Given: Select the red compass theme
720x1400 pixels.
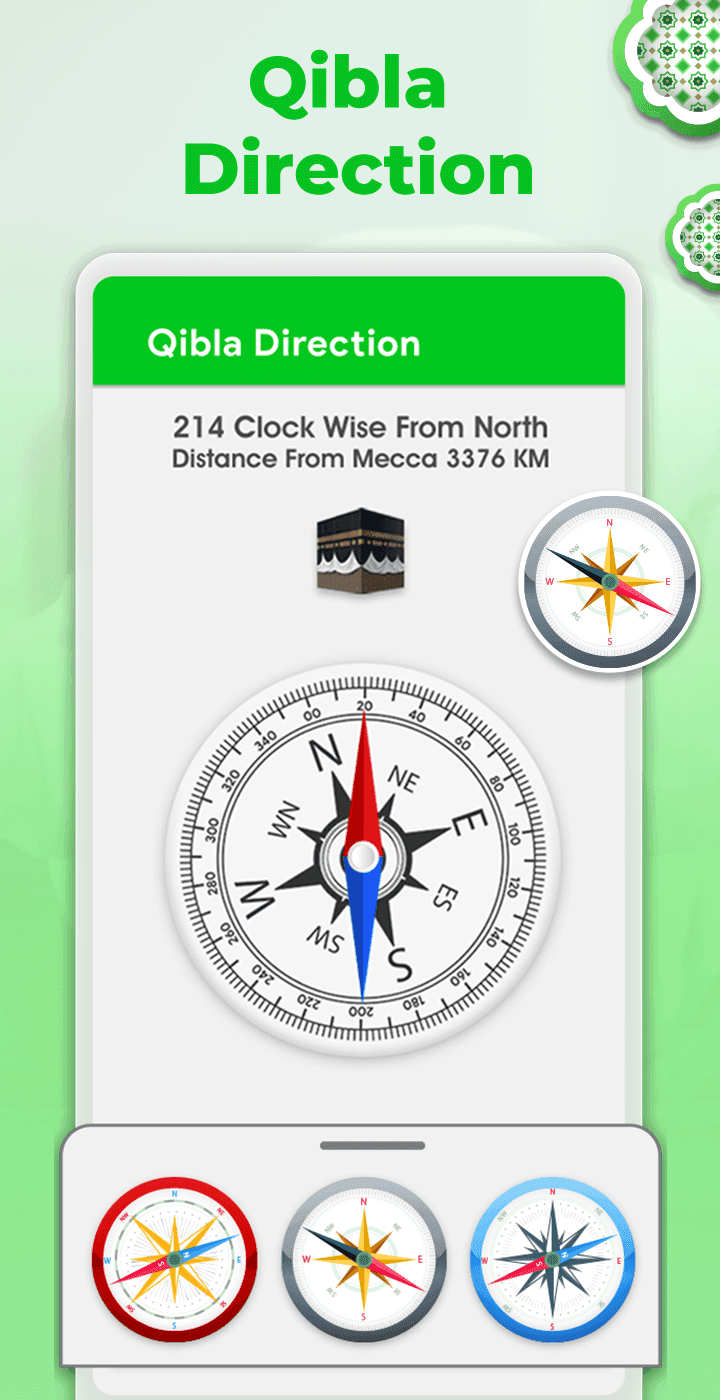Looking at the screenshot, I should click(174, 1260).
